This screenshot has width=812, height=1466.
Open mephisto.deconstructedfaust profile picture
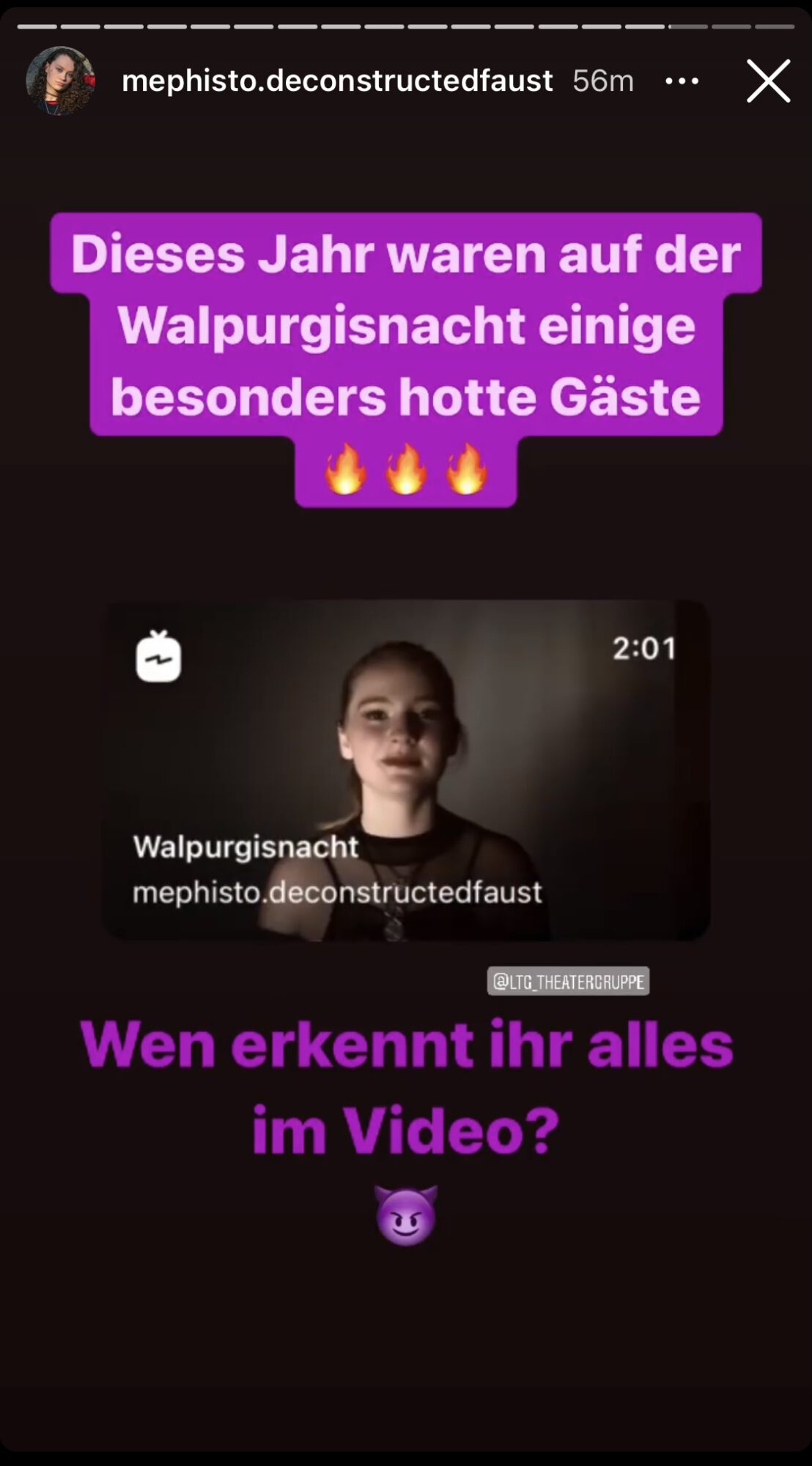point(60,81)
